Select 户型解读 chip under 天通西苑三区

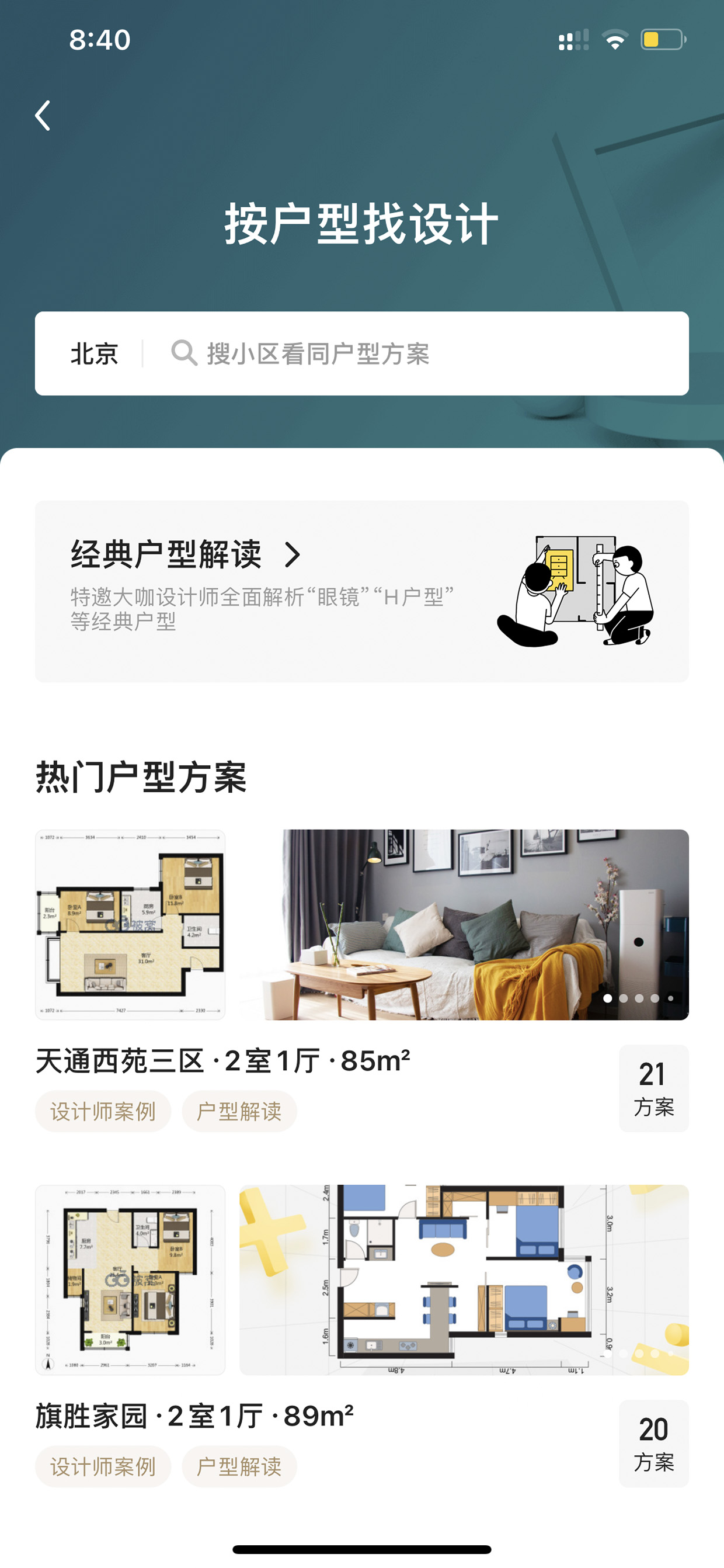coord(239,1112)
